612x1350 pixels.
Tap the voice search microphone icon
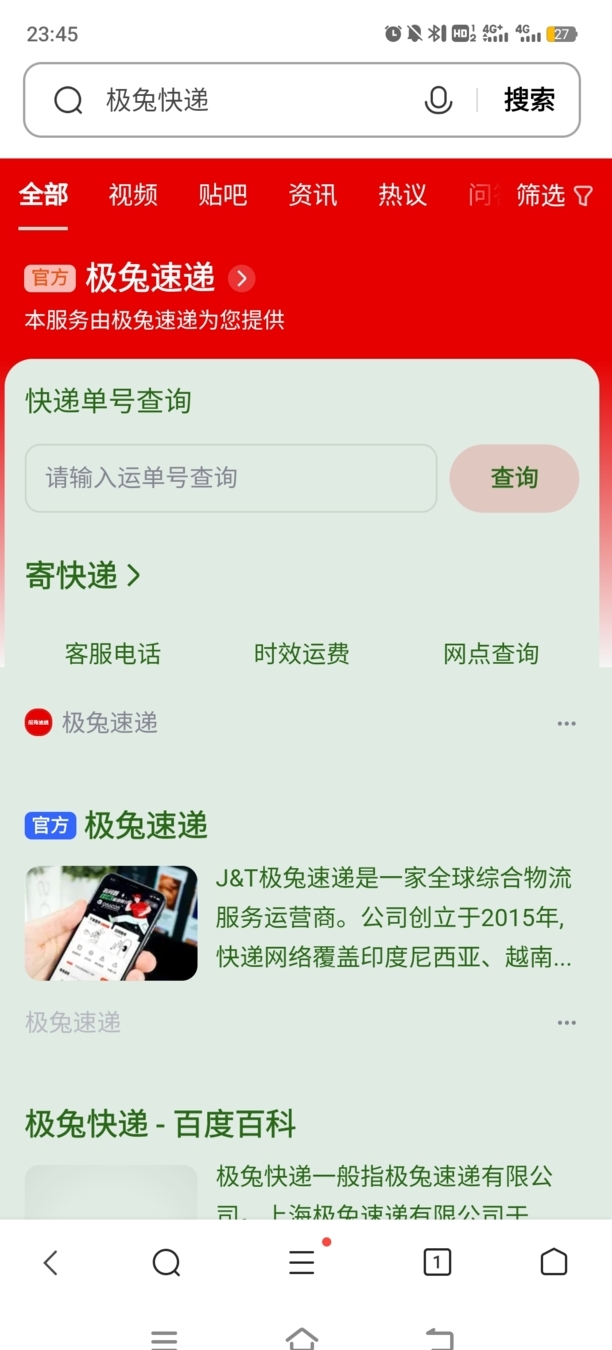(438, 100)
